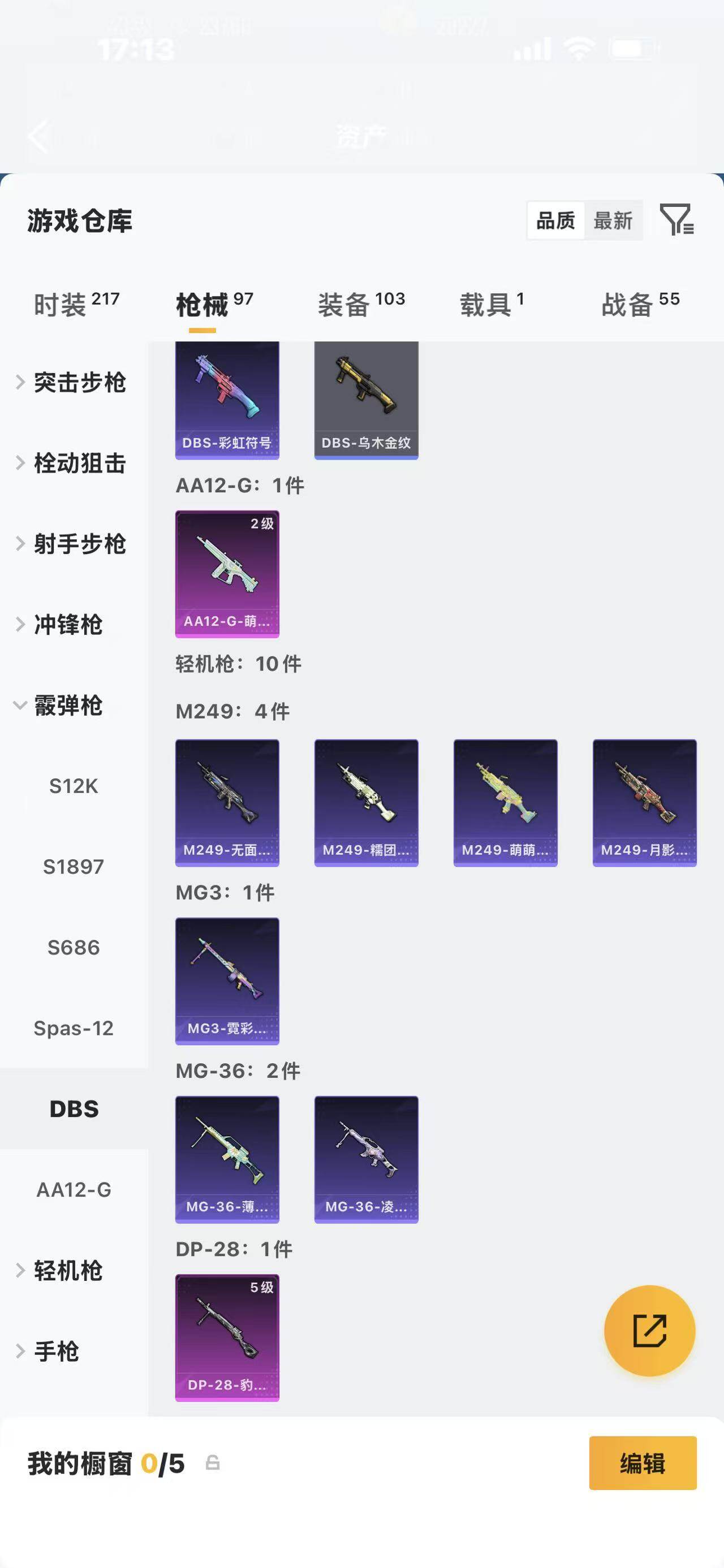Open the DBS-彩虹符号 skin tile
Image resolution: width=724 pixels, height=1568 pixels.
point(227,400)
